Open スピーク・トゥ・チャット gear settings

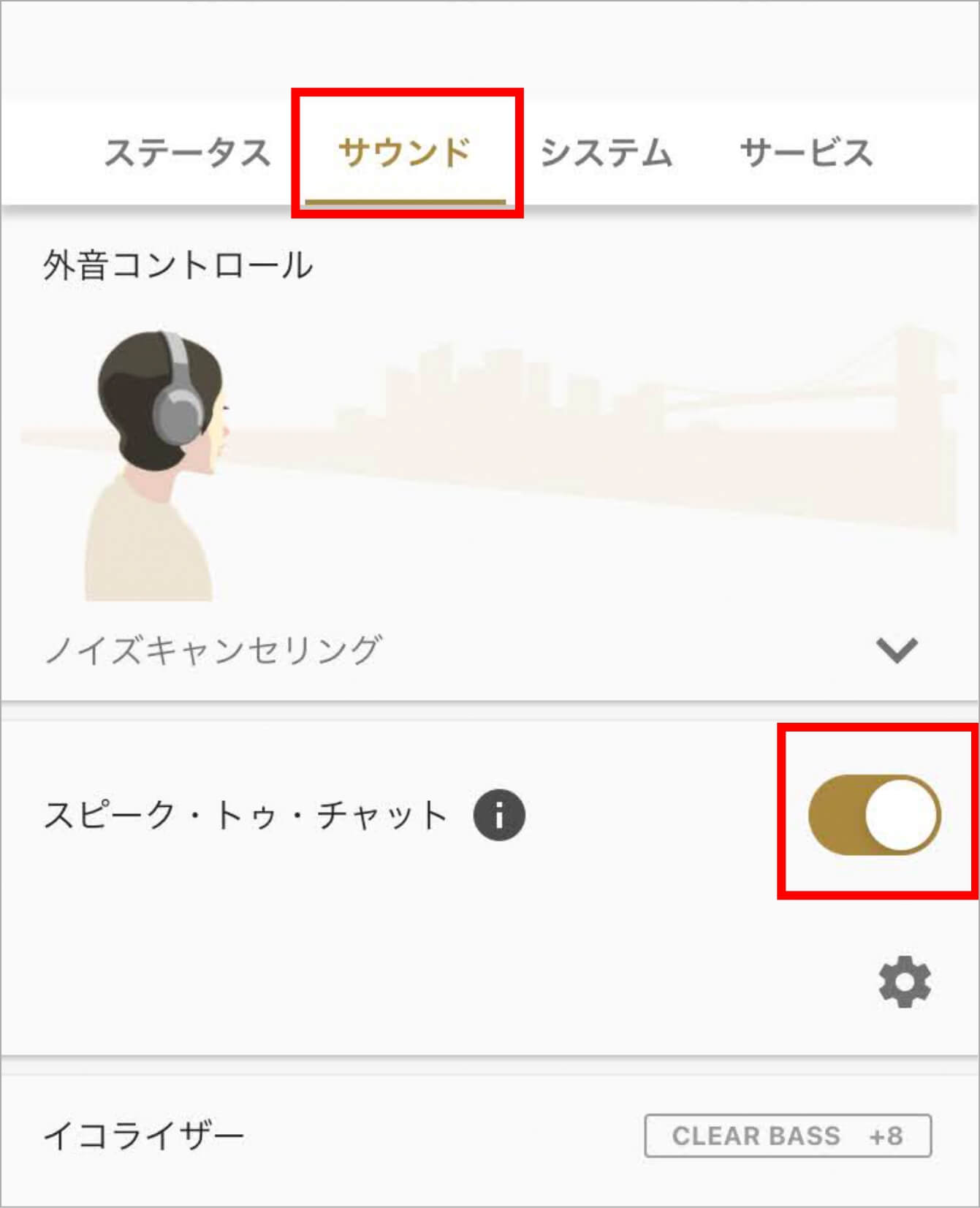904,981
